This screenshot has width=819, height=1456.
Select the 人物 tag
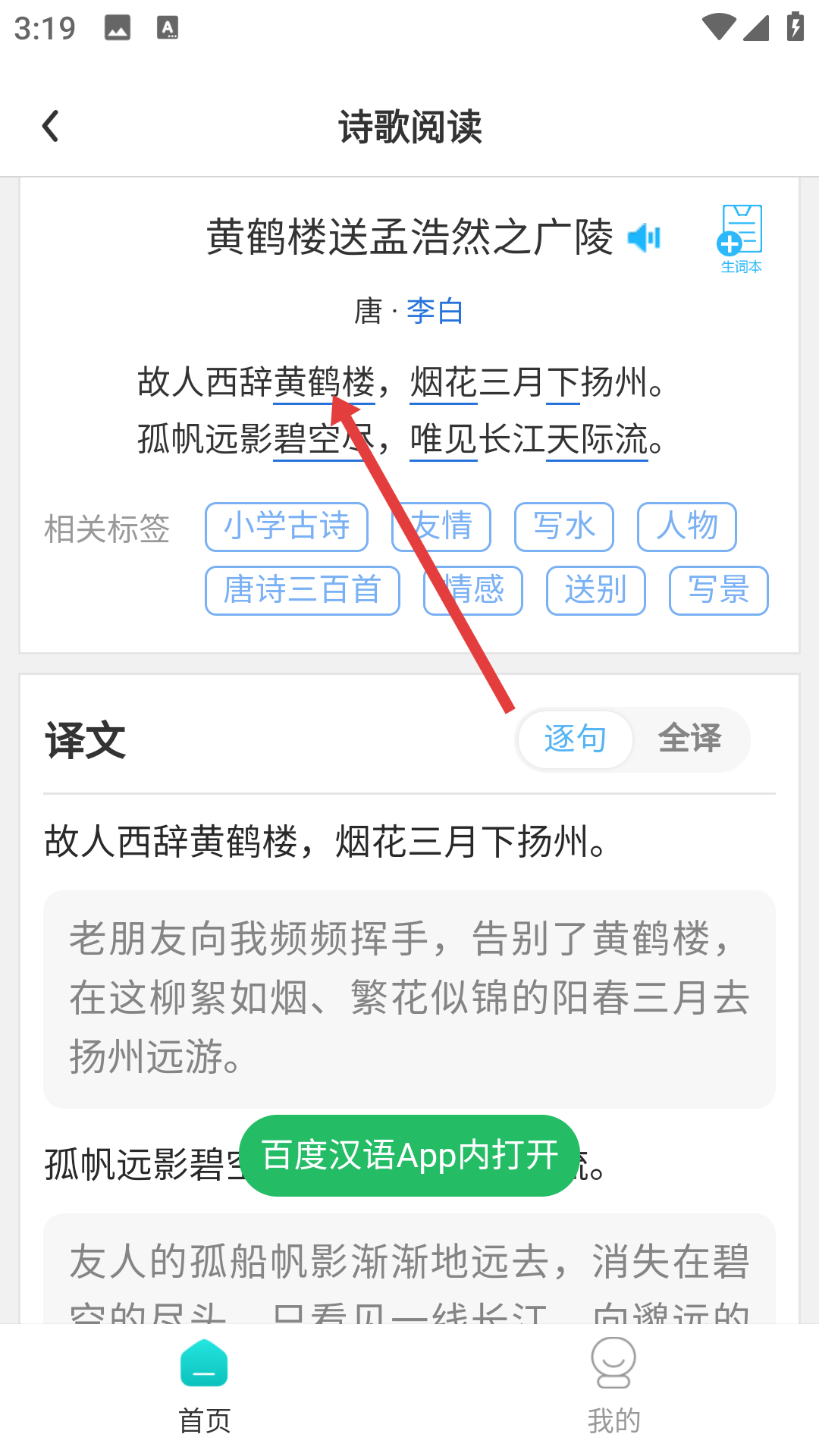point(686,527)
